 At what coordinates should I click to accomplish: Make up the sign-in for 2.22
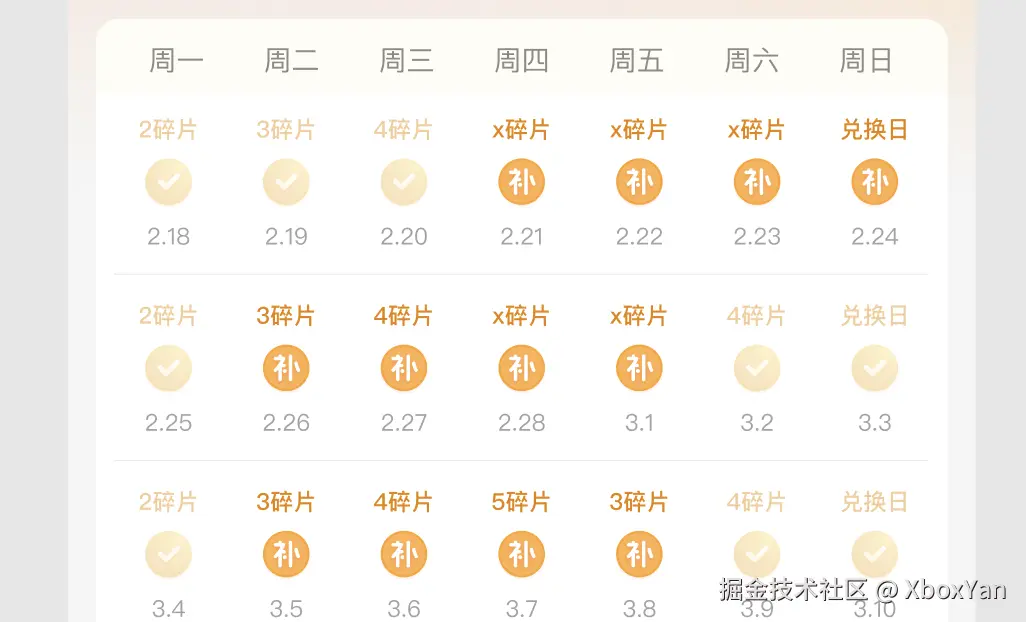tap(639, 182)
